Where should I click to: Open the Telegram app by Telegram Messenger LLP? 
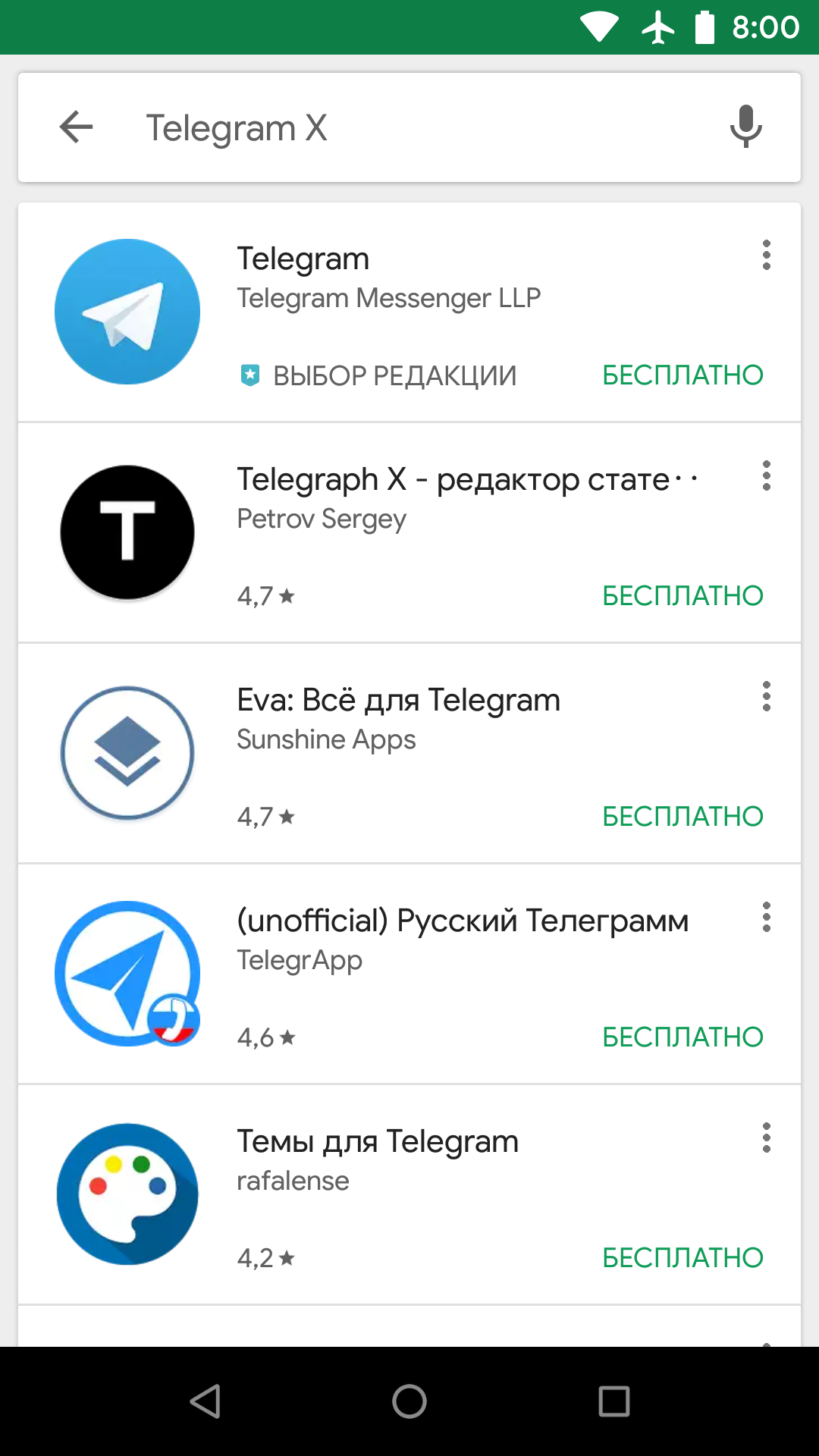pos(409,312)
